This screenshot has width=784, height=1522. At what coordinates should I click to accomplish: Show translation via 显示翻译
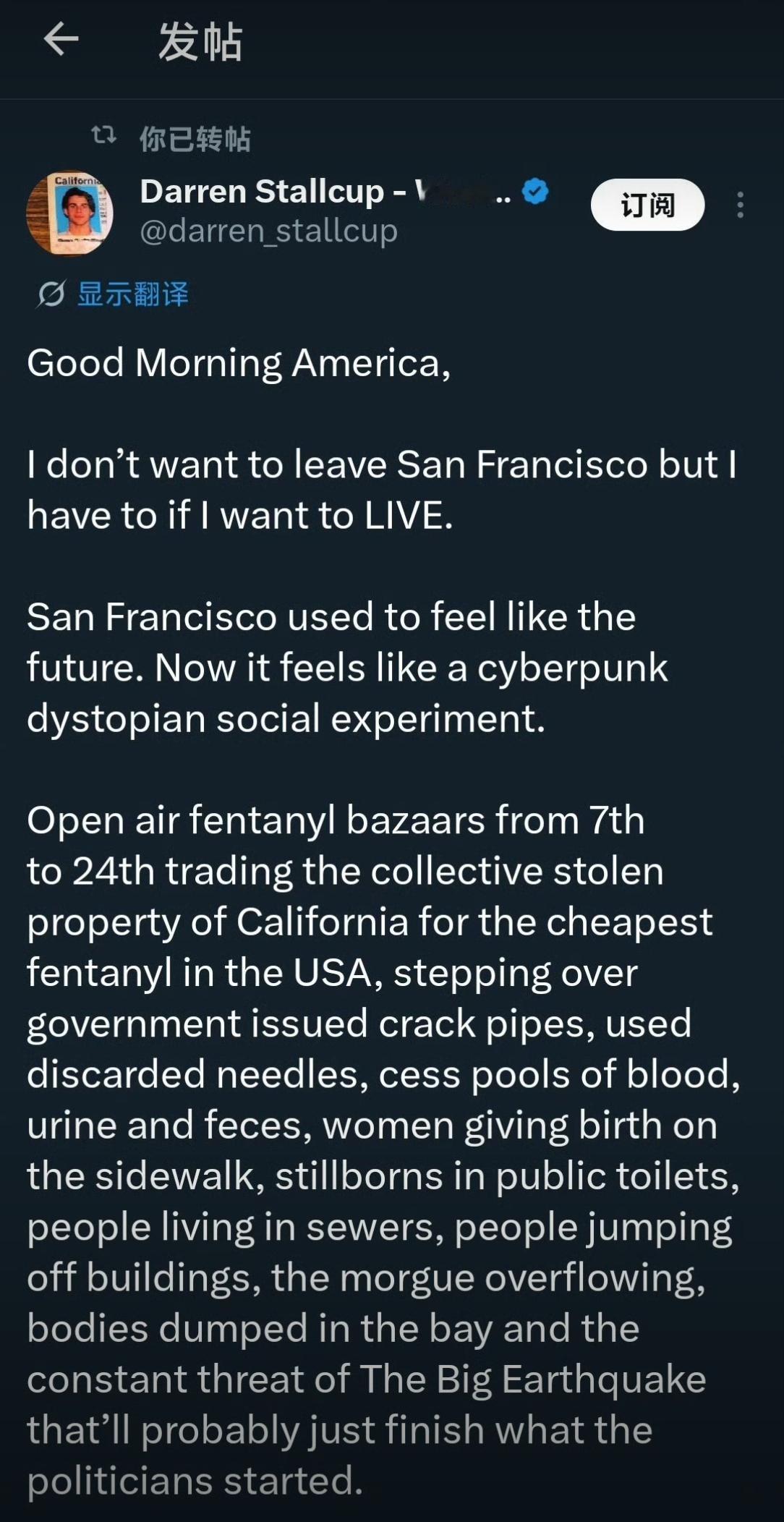coord(132,294)
